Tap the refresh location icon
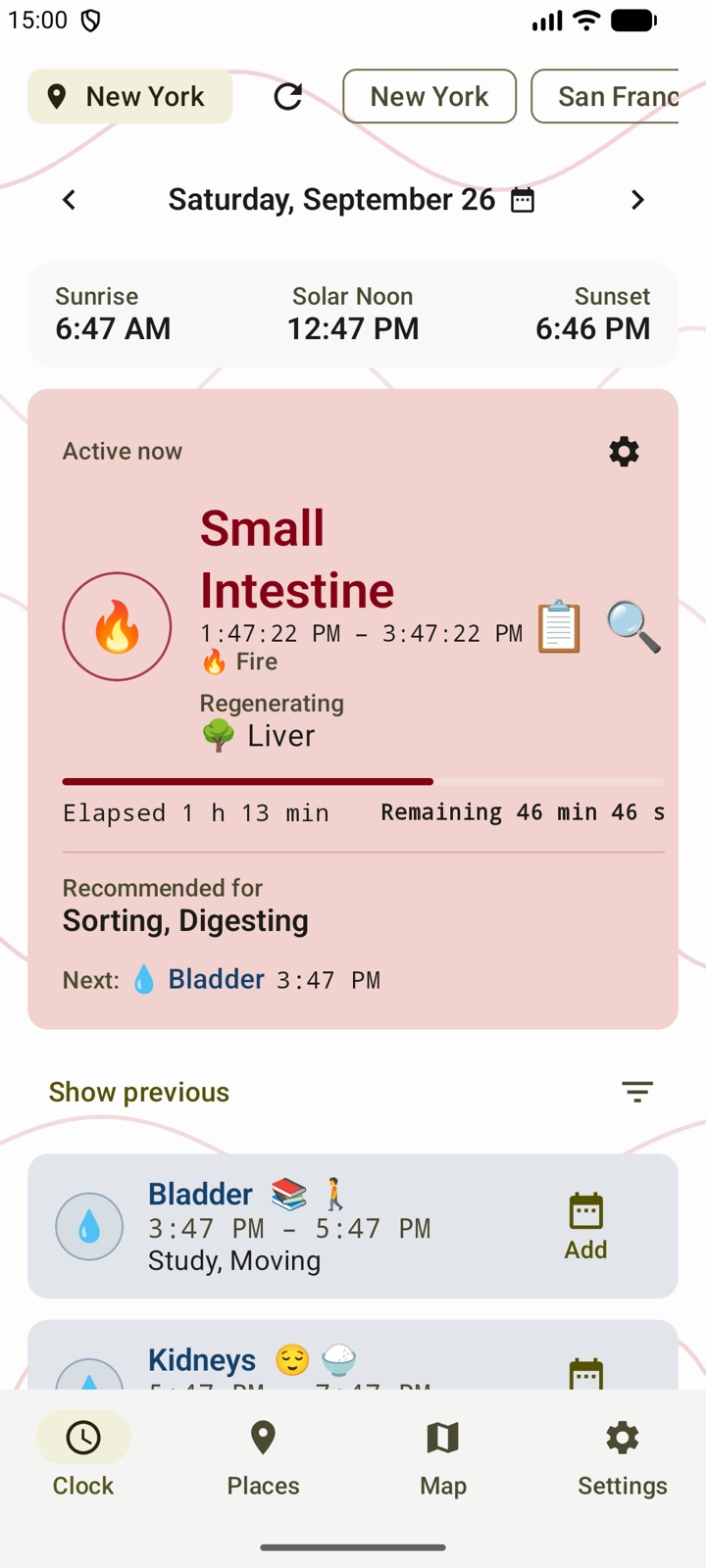This screenshot has width=706, height=1568. [x=287, y=96]
